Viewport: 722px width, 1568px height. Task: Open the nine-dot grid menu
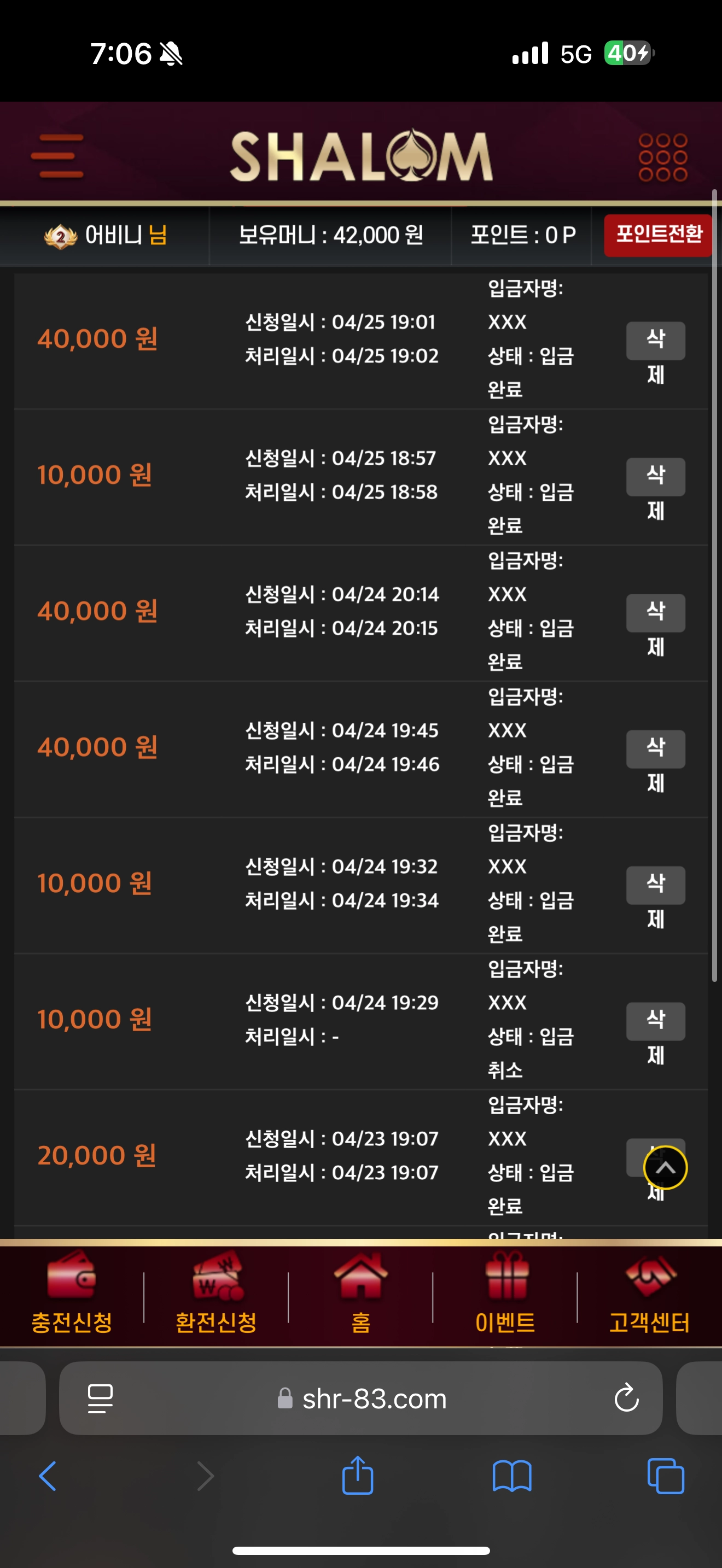click(x=663, y=157)
